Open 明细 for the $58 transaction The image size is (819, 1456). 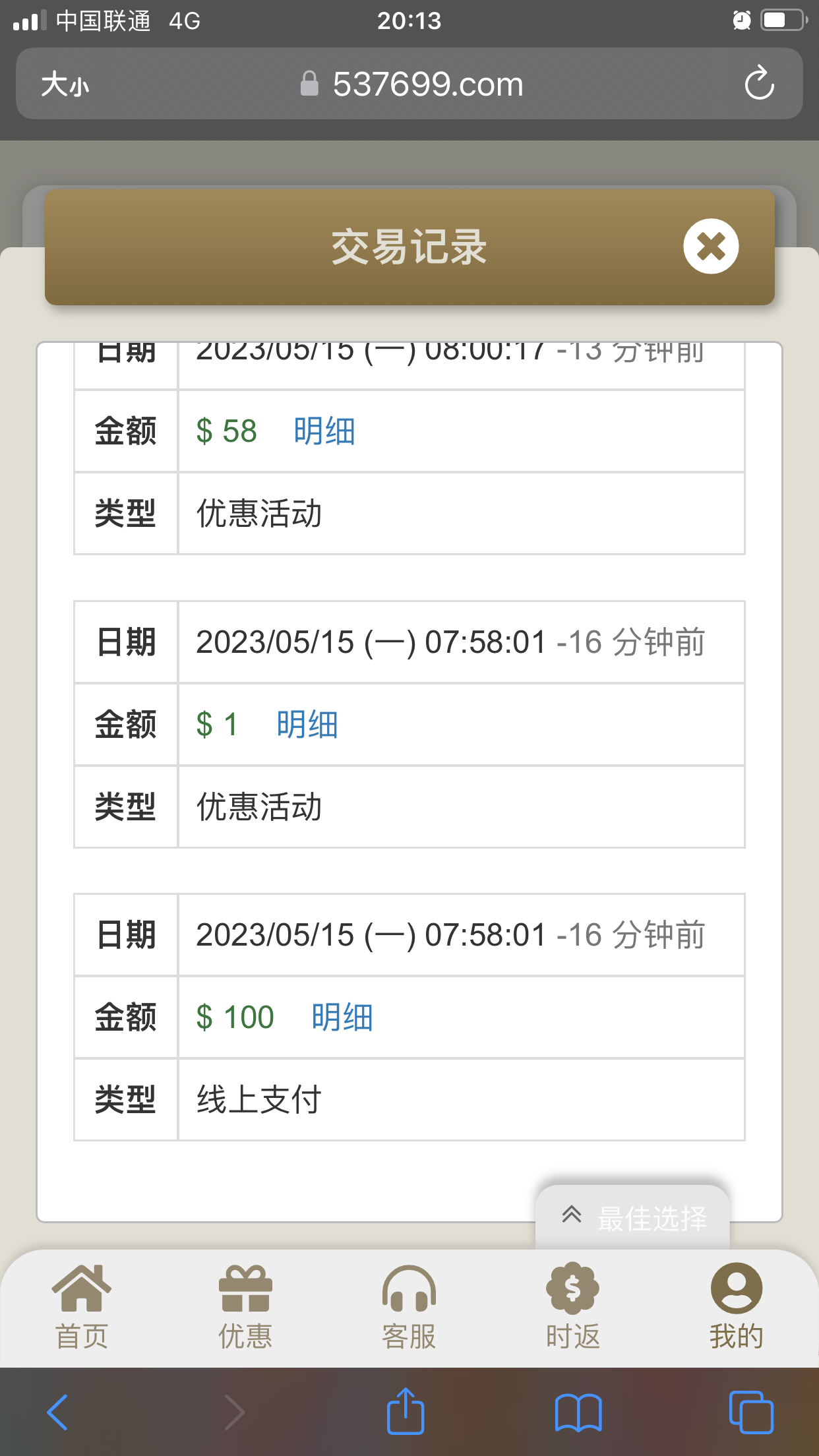324,431
